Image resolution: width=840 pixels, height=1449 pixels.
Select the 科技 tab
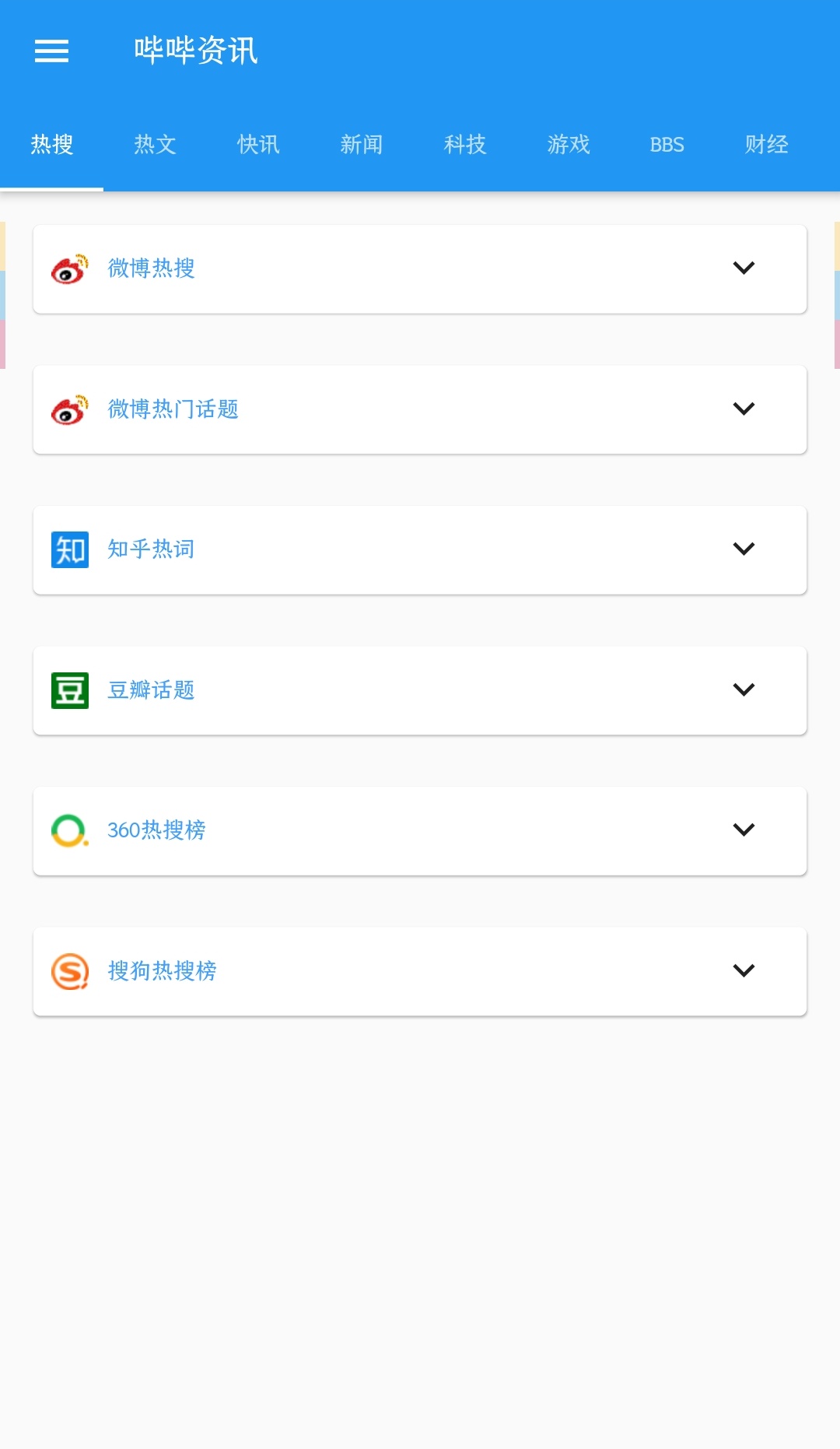[465, 145]
